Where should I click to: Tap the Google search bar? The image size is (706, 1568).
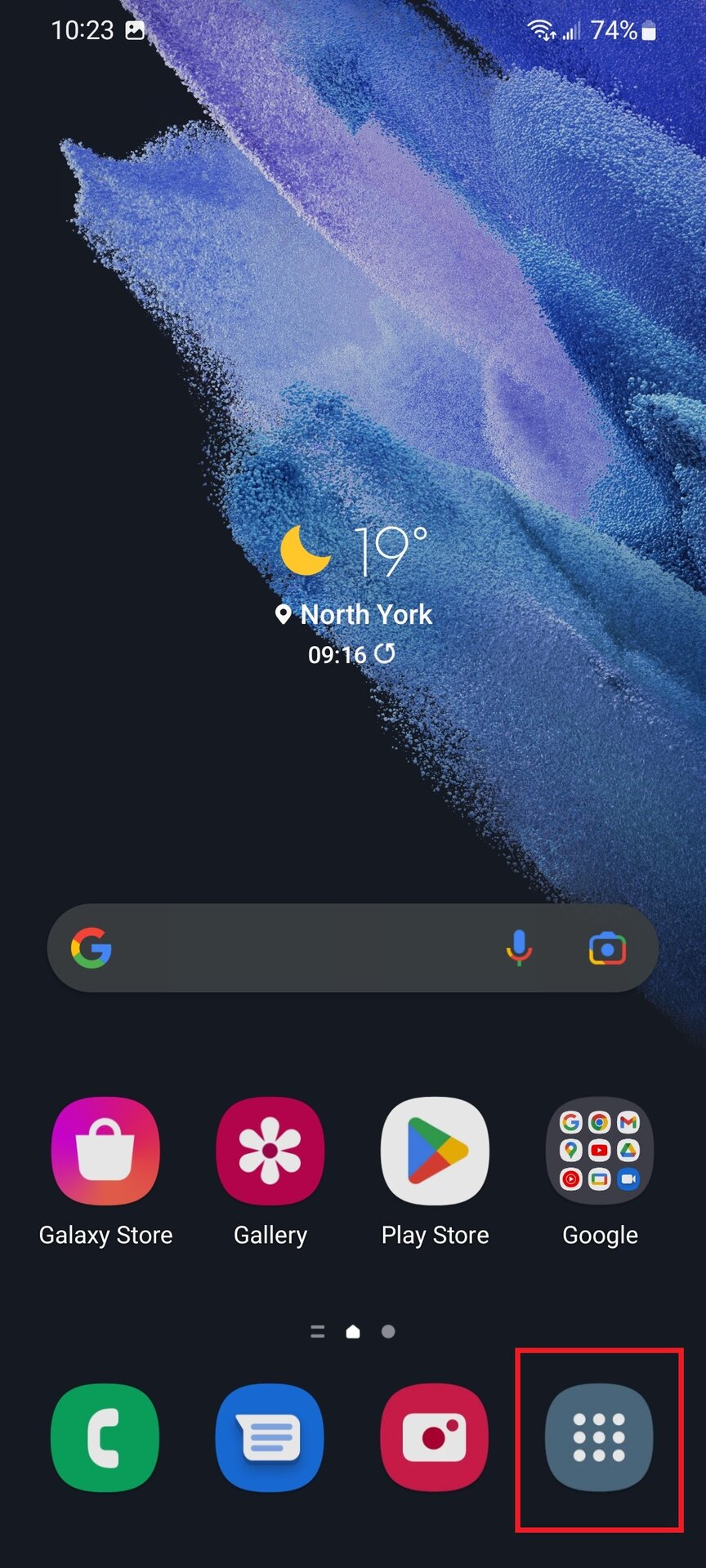302,949
